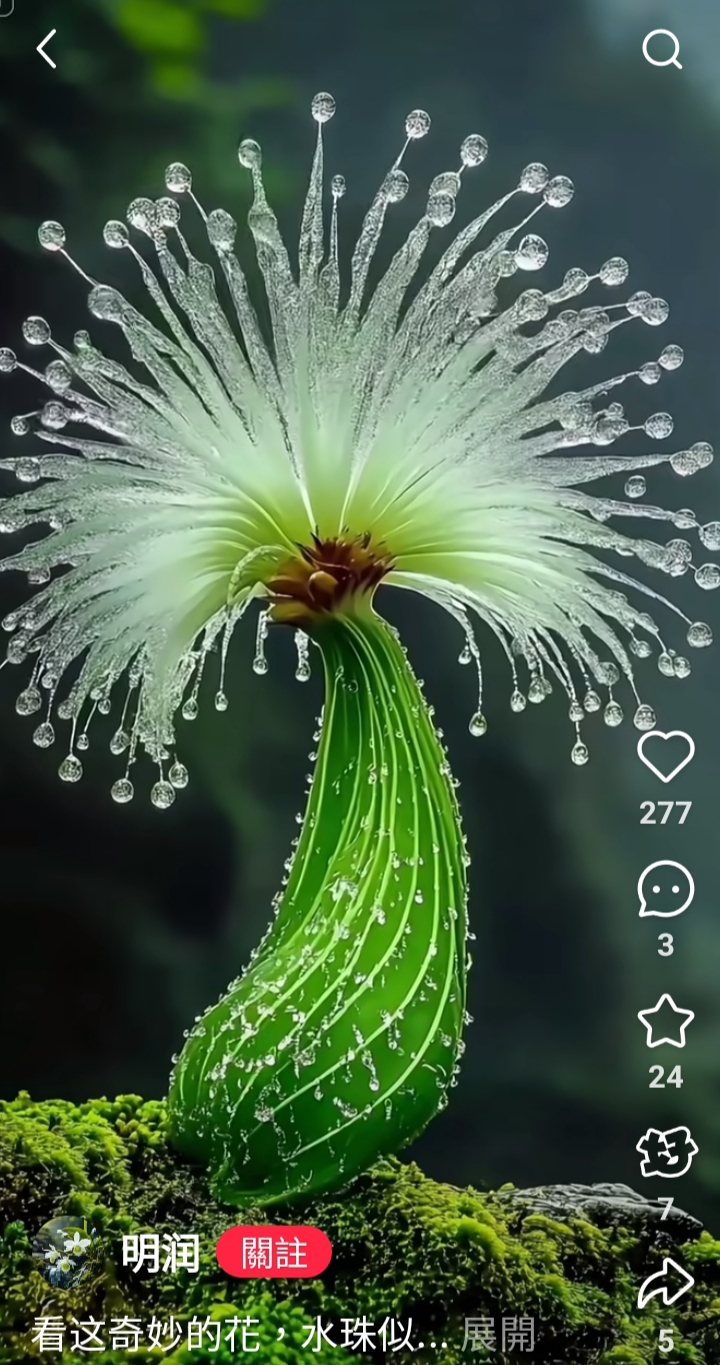Expand the caption with 展開
This screenshot has height=1365, width=720.
499,1334
